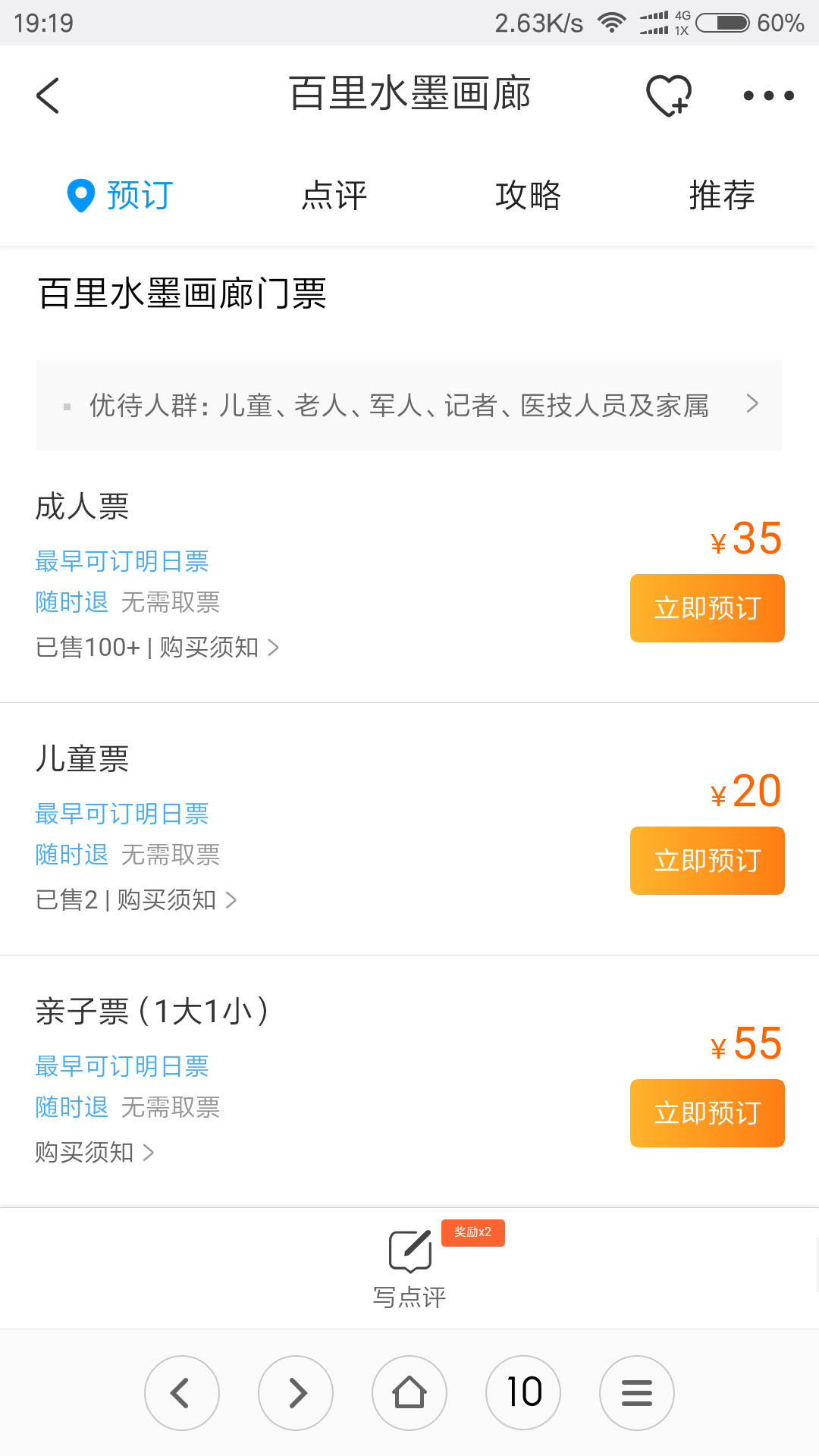
Task: Book the 亲子票 for ¥55
Action: [707, 1113]
